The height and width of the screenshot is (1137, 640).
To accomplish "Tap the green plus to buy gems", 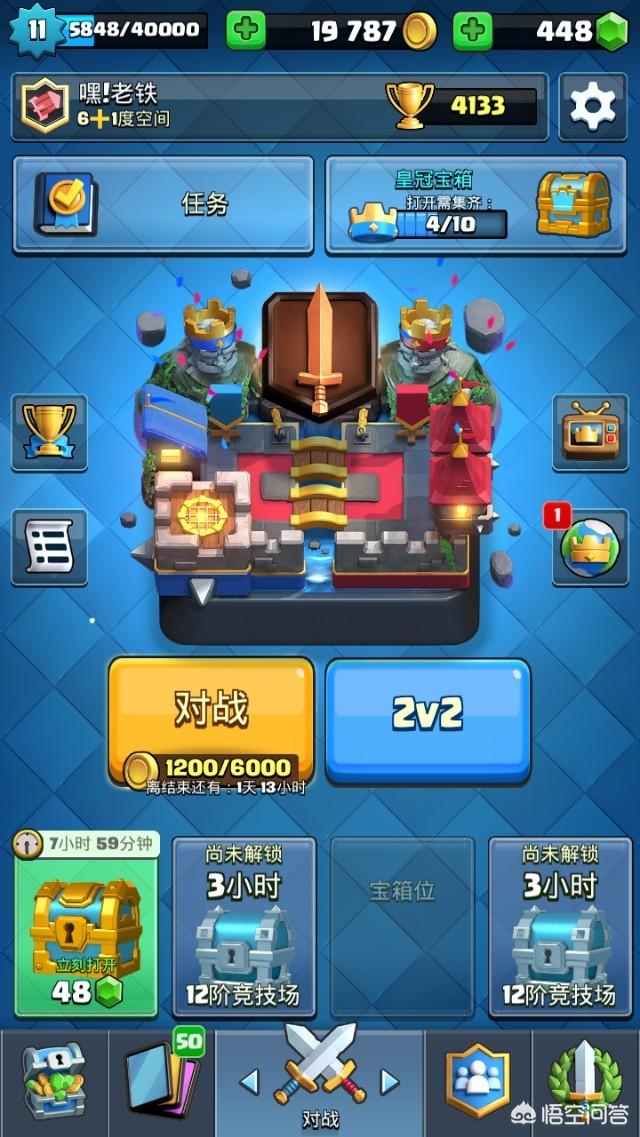I will pyautogui.click(x=473, y=31).
